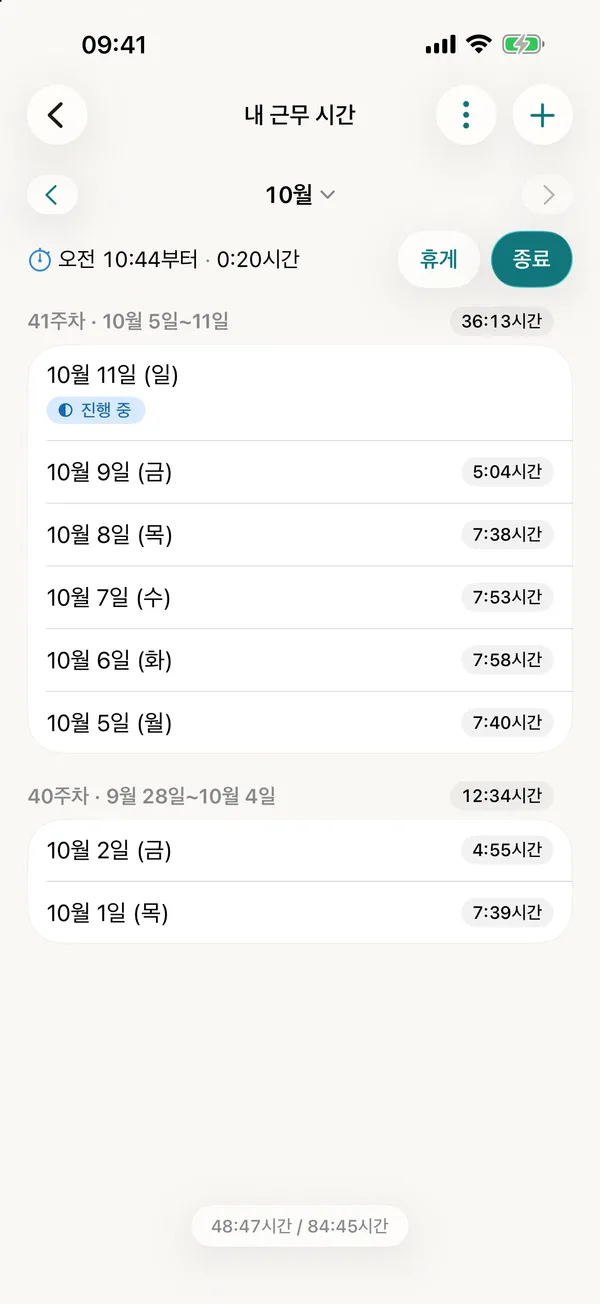The height and width of the screenshot is (1304, 600).
Task: Select the 10월 7일 (수) row
Action: click(x=300, y=598)
